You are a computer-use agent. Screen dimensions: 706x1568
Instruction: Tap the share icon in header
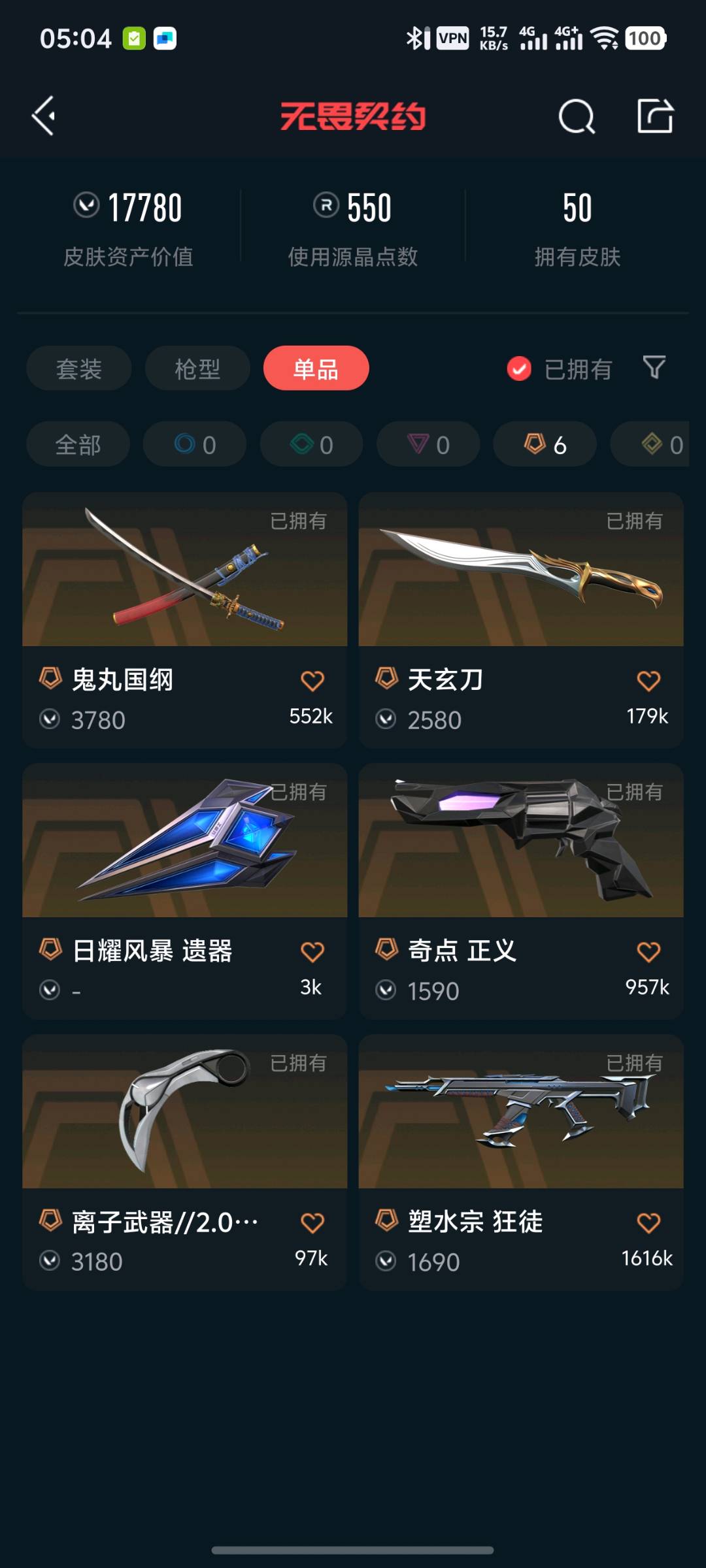pyautogui.click(x=655, y=116)
